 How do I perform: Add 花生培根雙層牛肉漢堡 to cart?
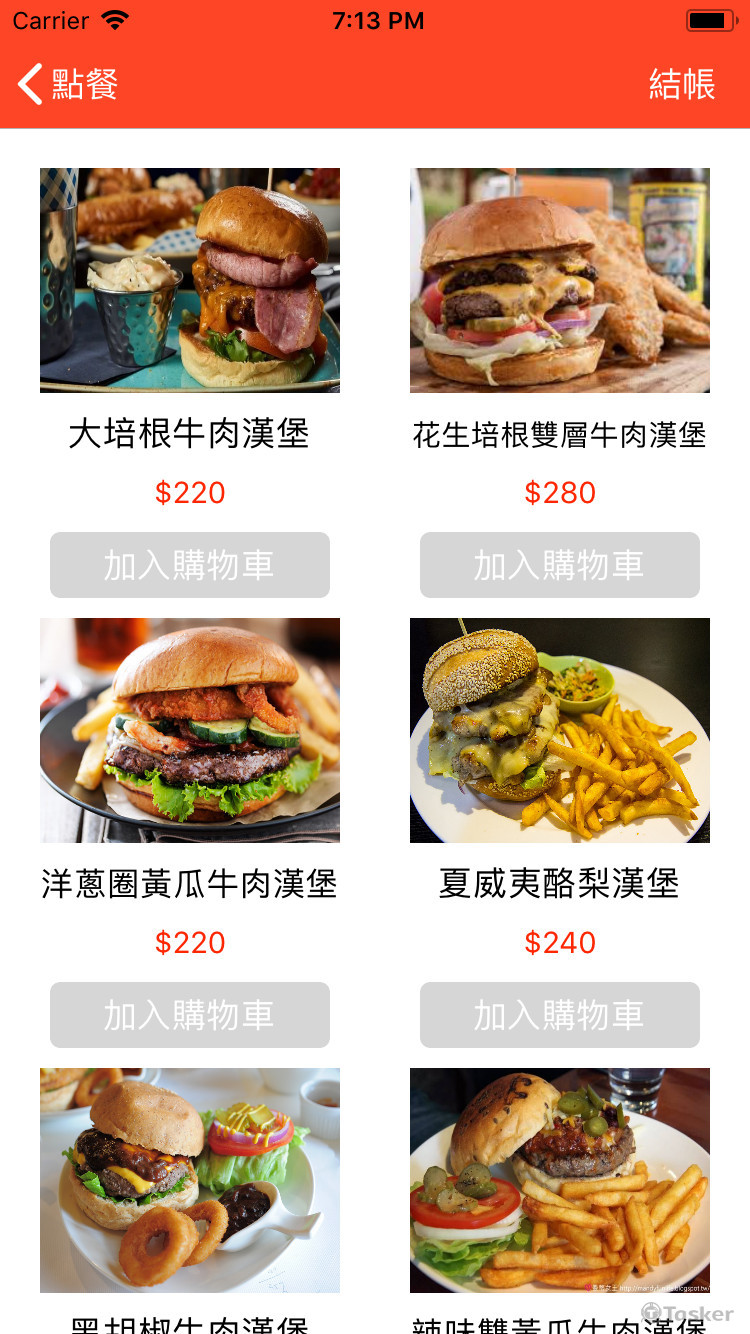point(559,565)
